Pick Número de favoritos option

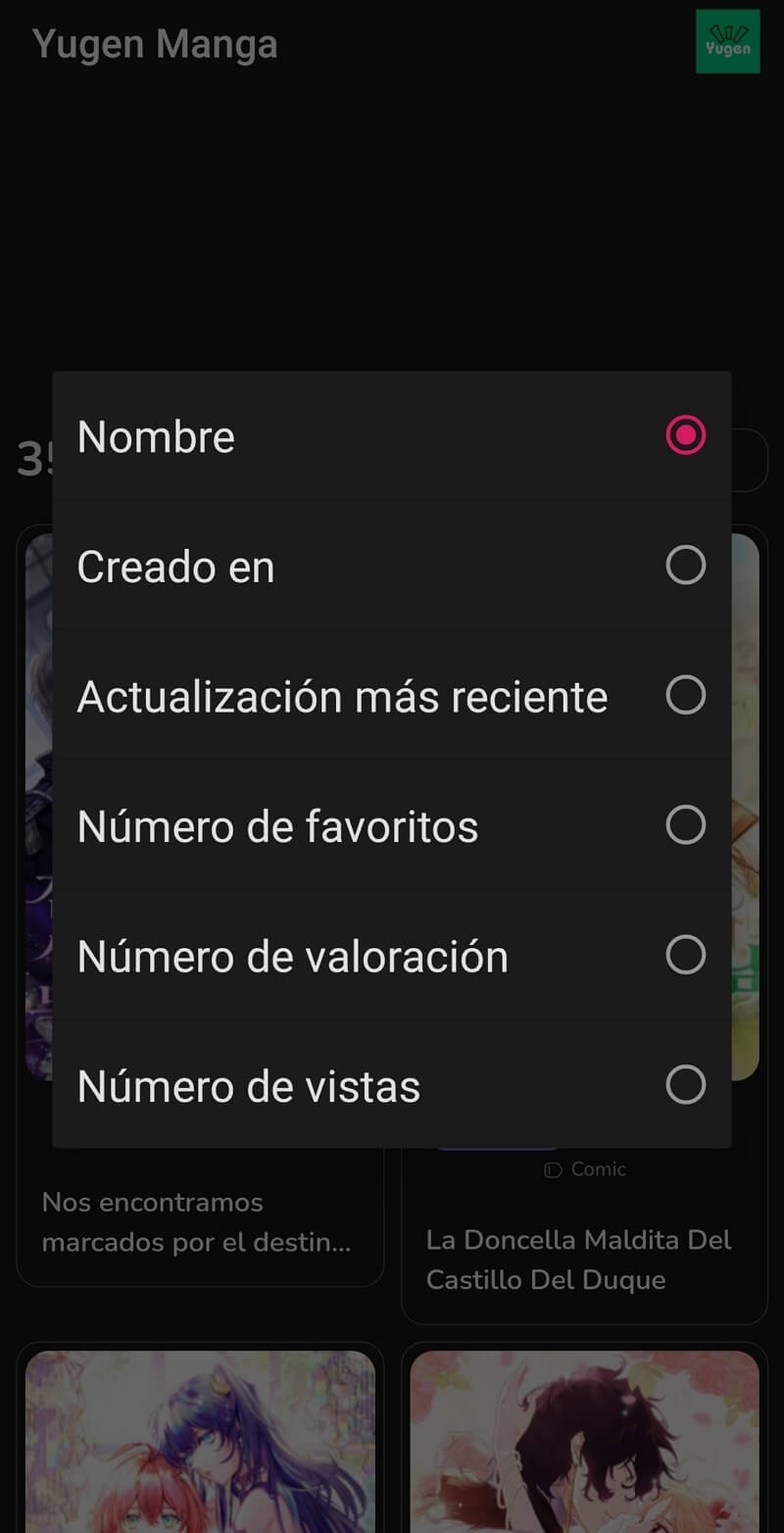point(392,826)
